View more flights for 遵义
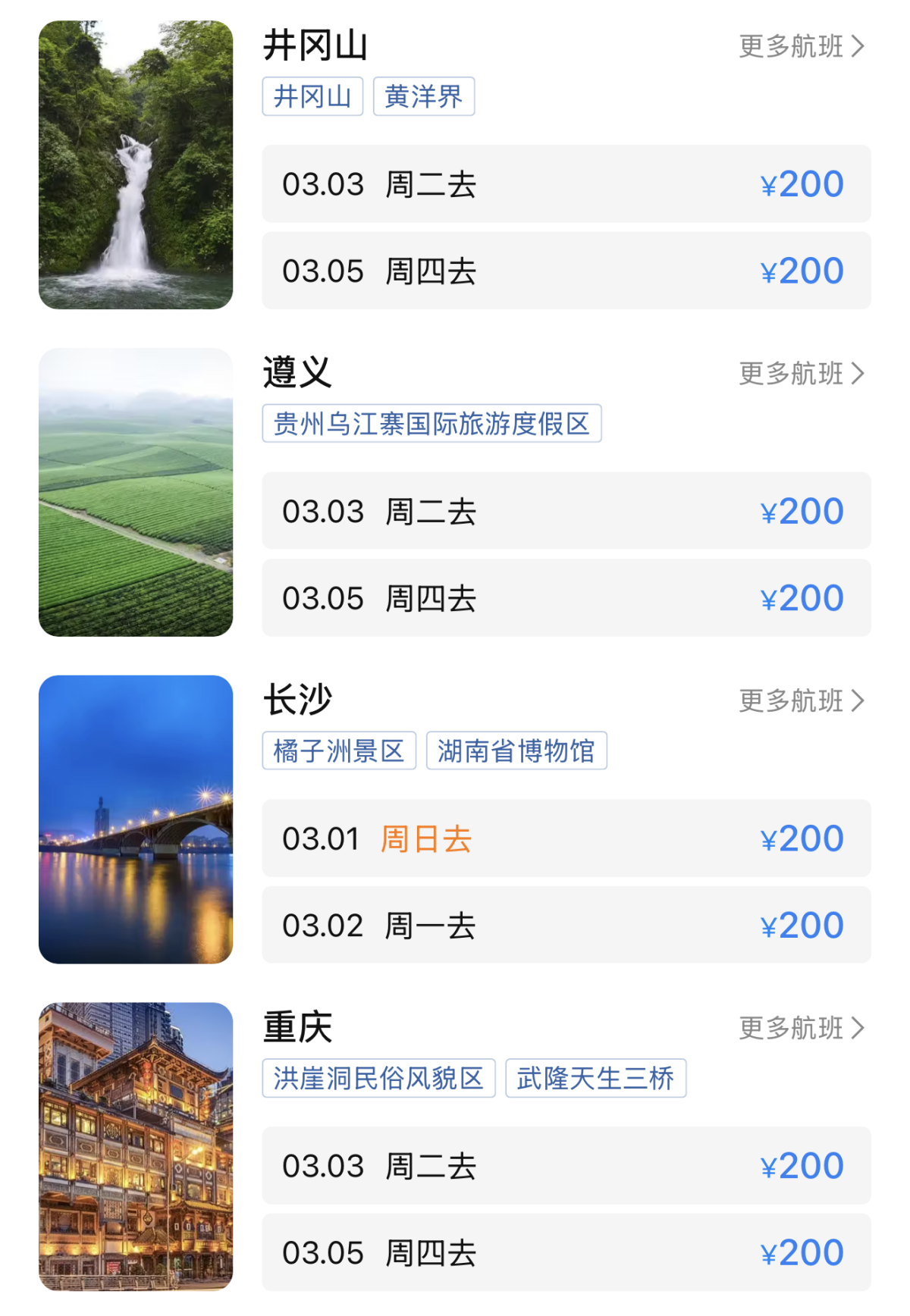 pyautogui.click(x=801, y=374)
